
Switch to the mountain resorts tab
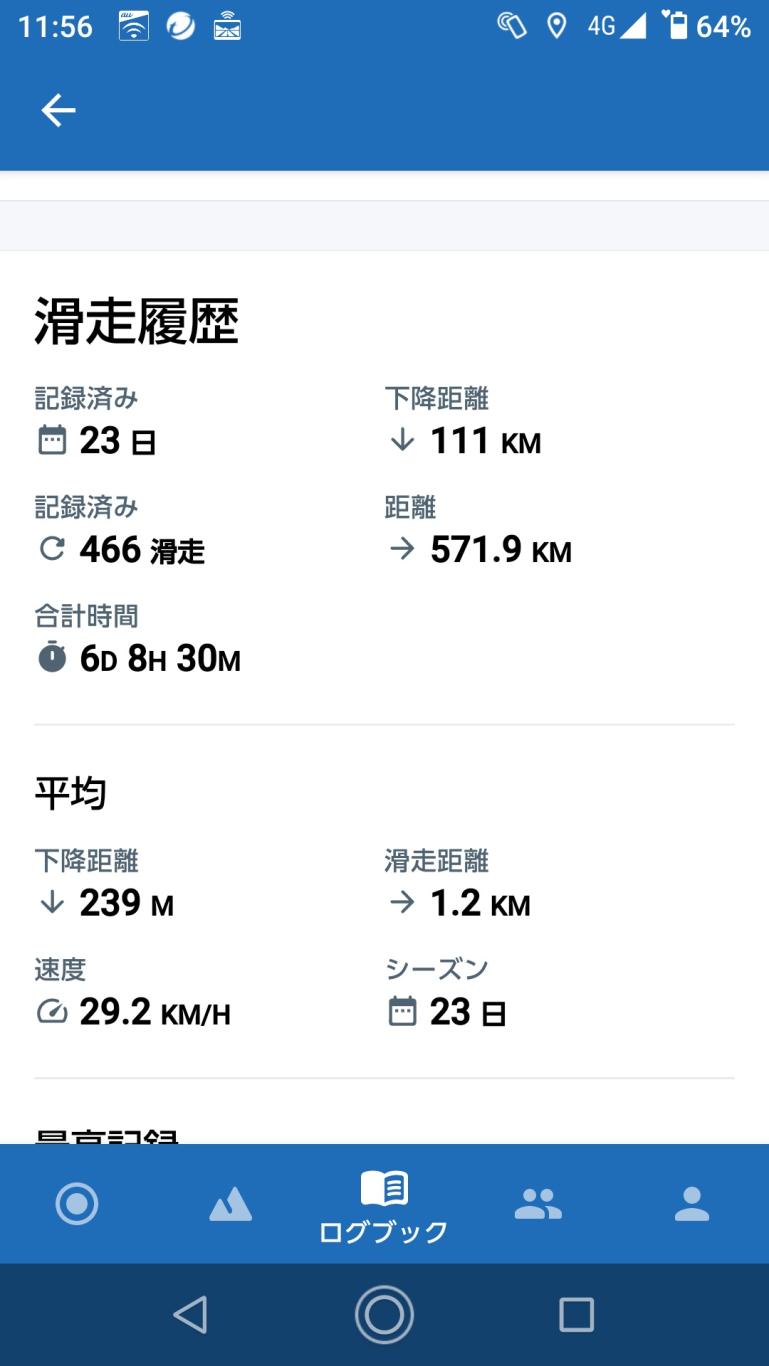[x=230, y=1204]
